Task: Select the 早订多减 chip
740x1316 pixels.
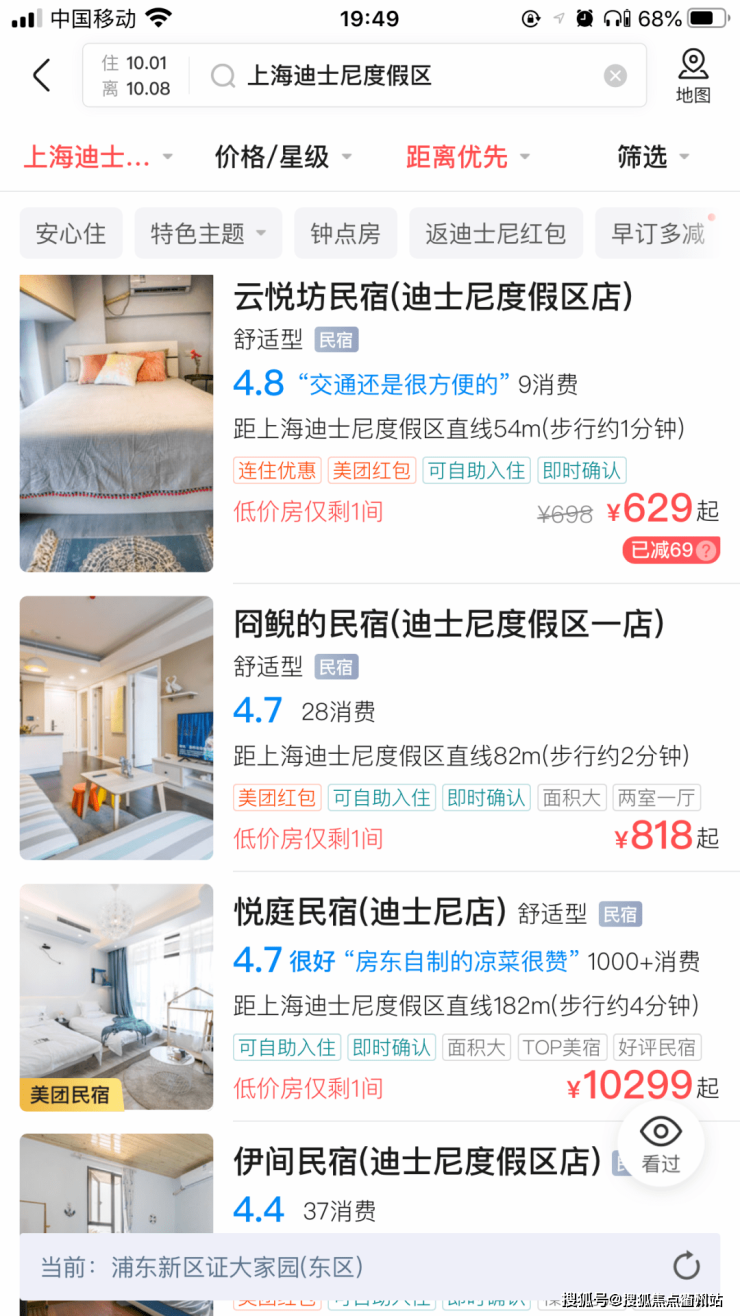Action: click(658, 234)
